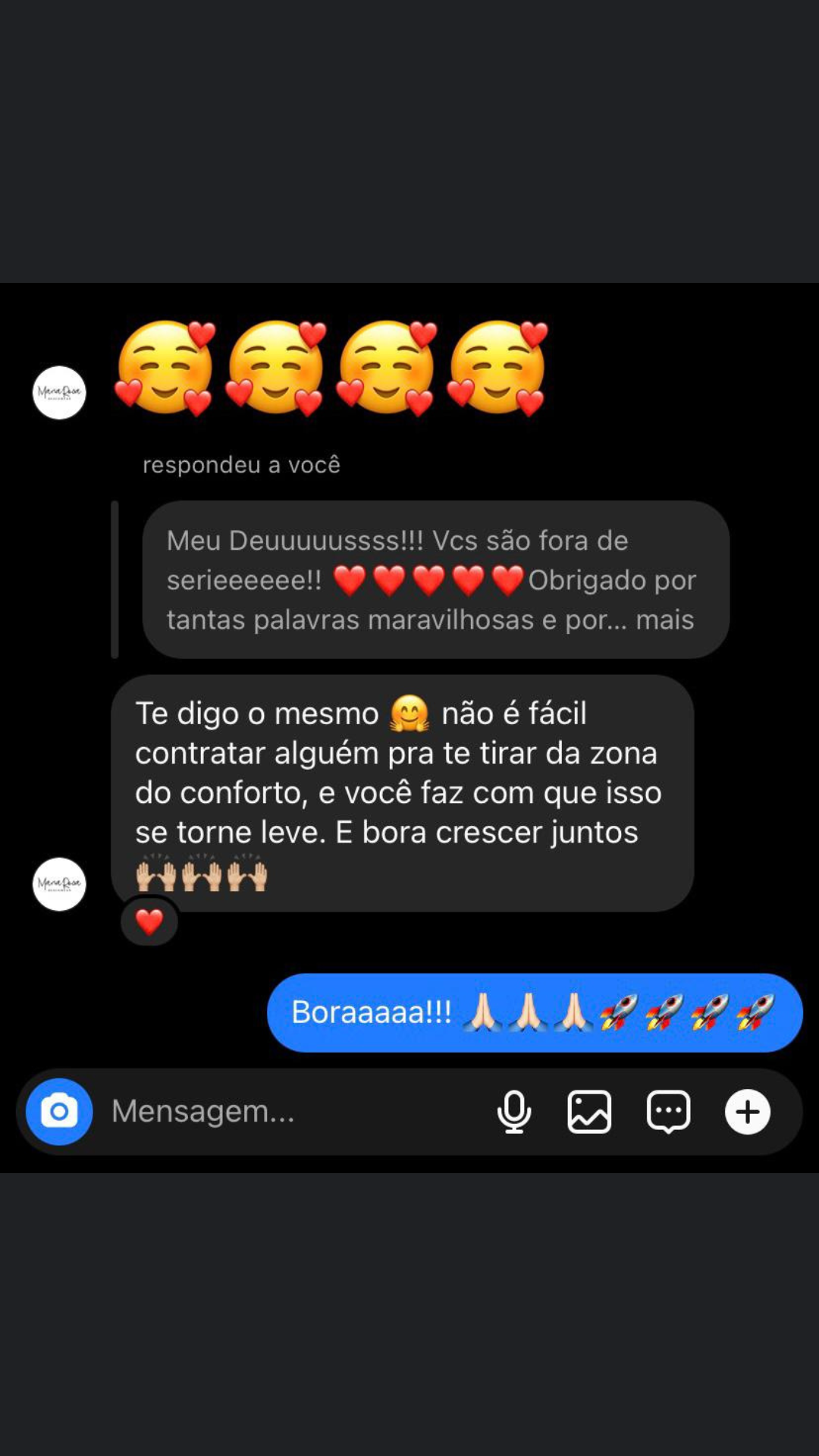Open the photo gallery picker

point(589,1112)
